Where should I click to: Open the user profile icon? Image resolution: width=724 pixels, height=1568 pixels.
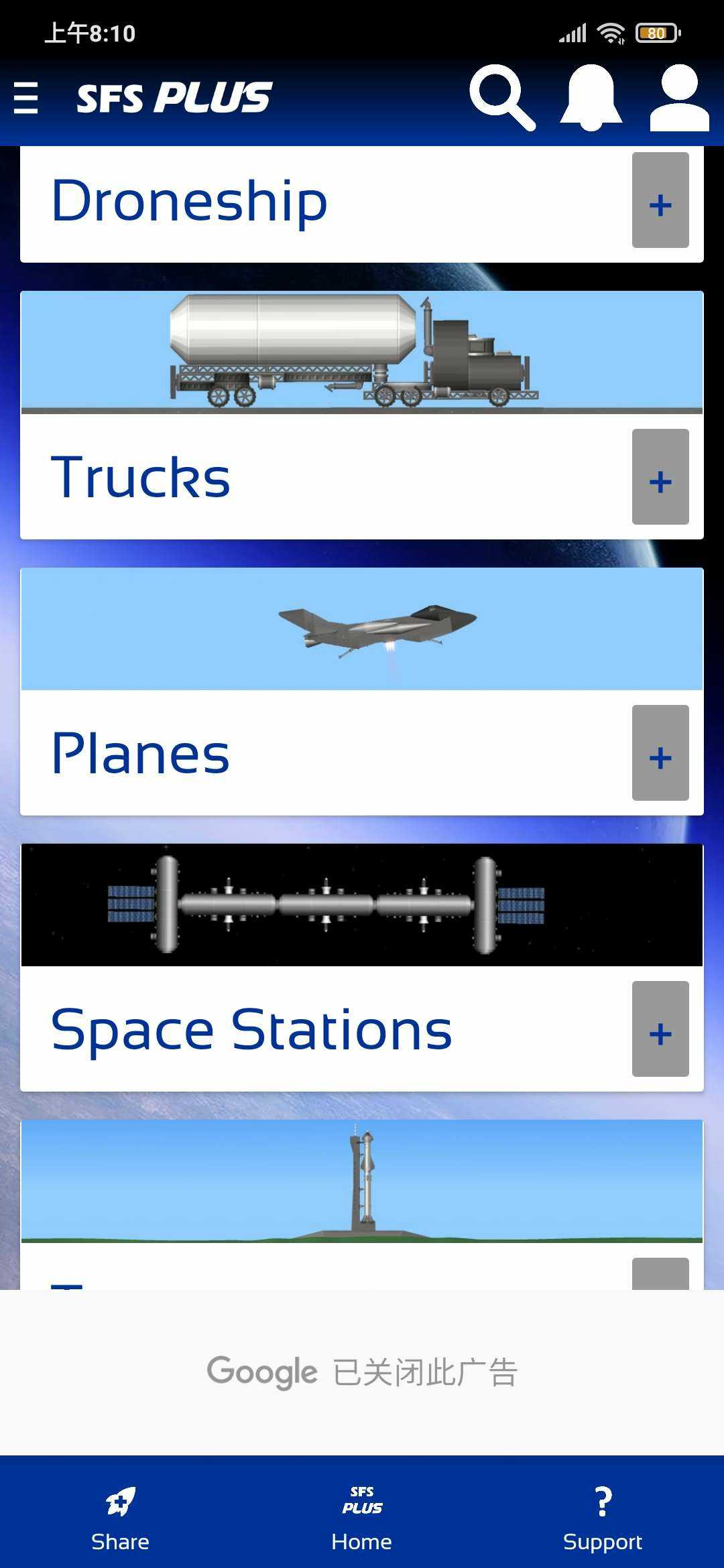[679, 97]
